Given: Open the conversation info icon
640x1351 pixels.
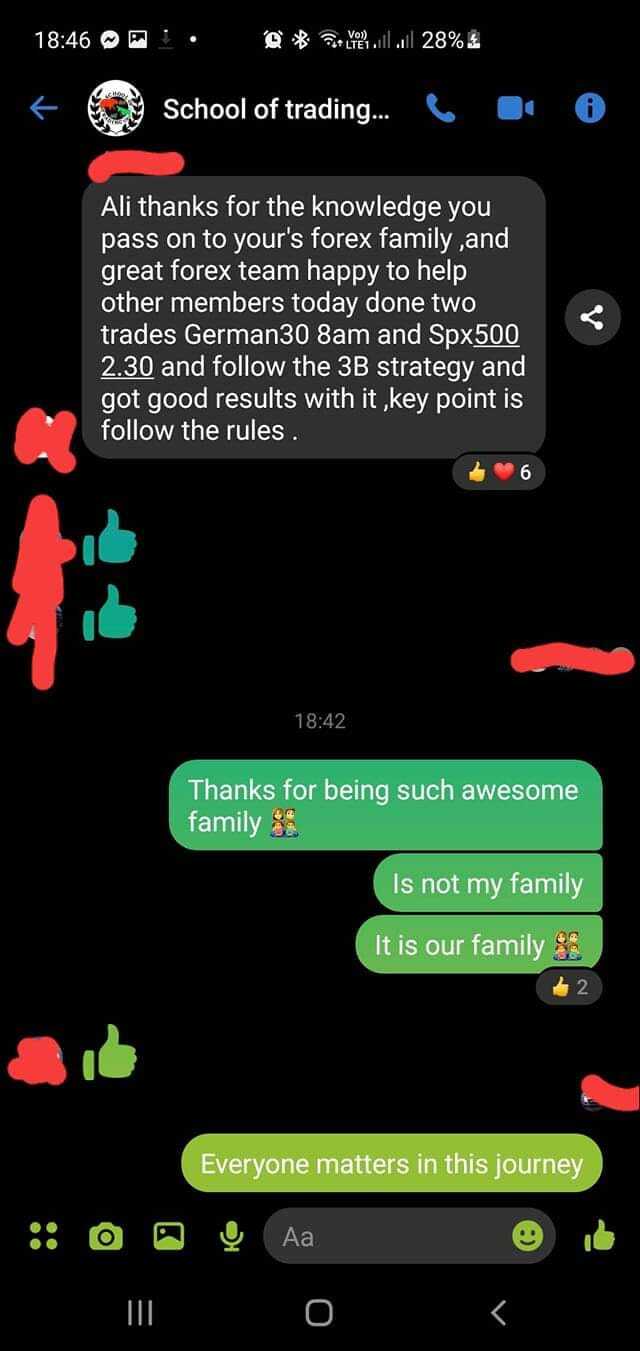Looking at the screenshot, I should pyautogui.click(x=590, y=108).
